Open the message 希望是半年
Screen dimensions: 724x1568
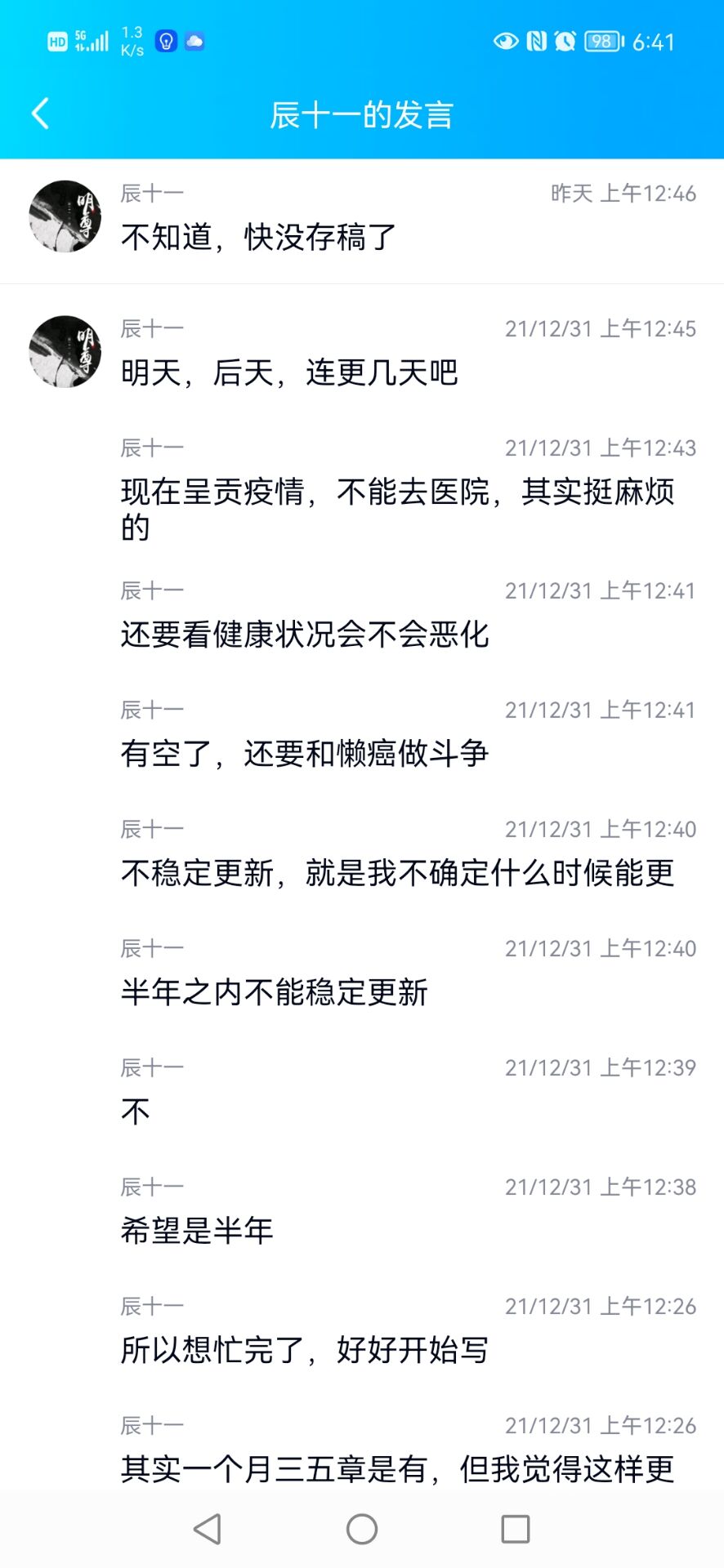point(197,1231)
